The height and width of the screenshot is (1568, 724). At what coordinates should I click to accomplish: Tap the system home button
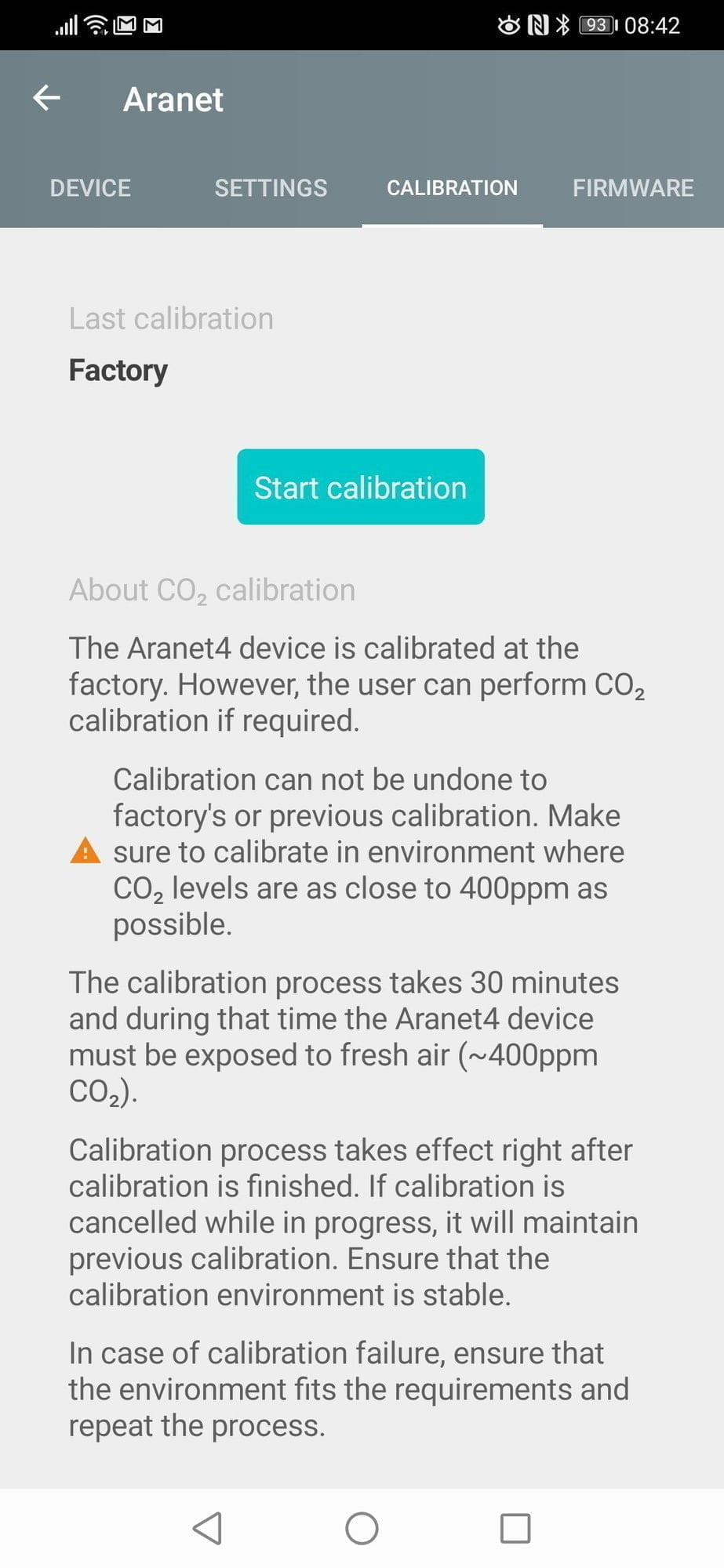click(362, 1528)
